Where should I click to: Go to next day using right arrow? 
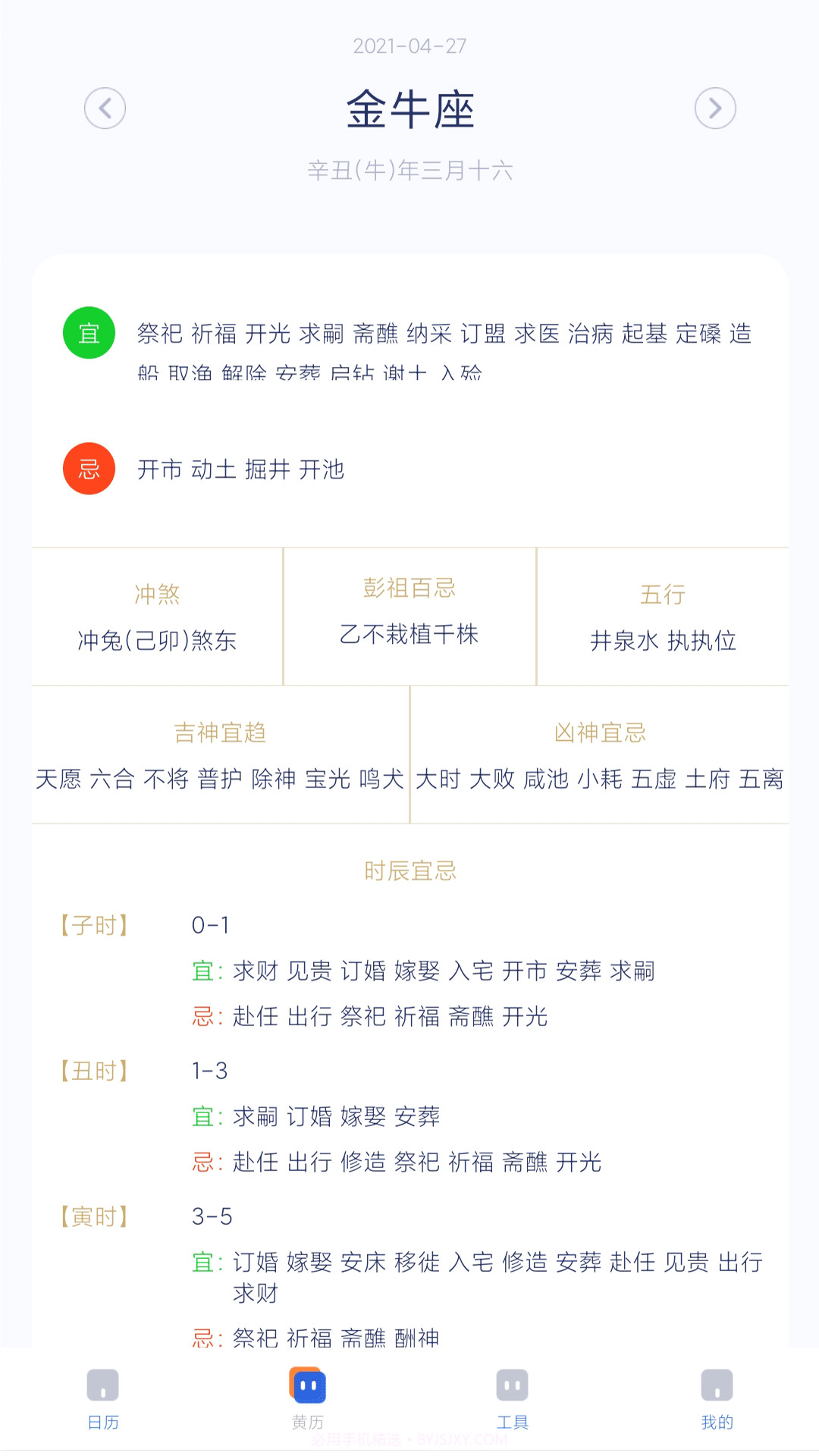point(714,108)
